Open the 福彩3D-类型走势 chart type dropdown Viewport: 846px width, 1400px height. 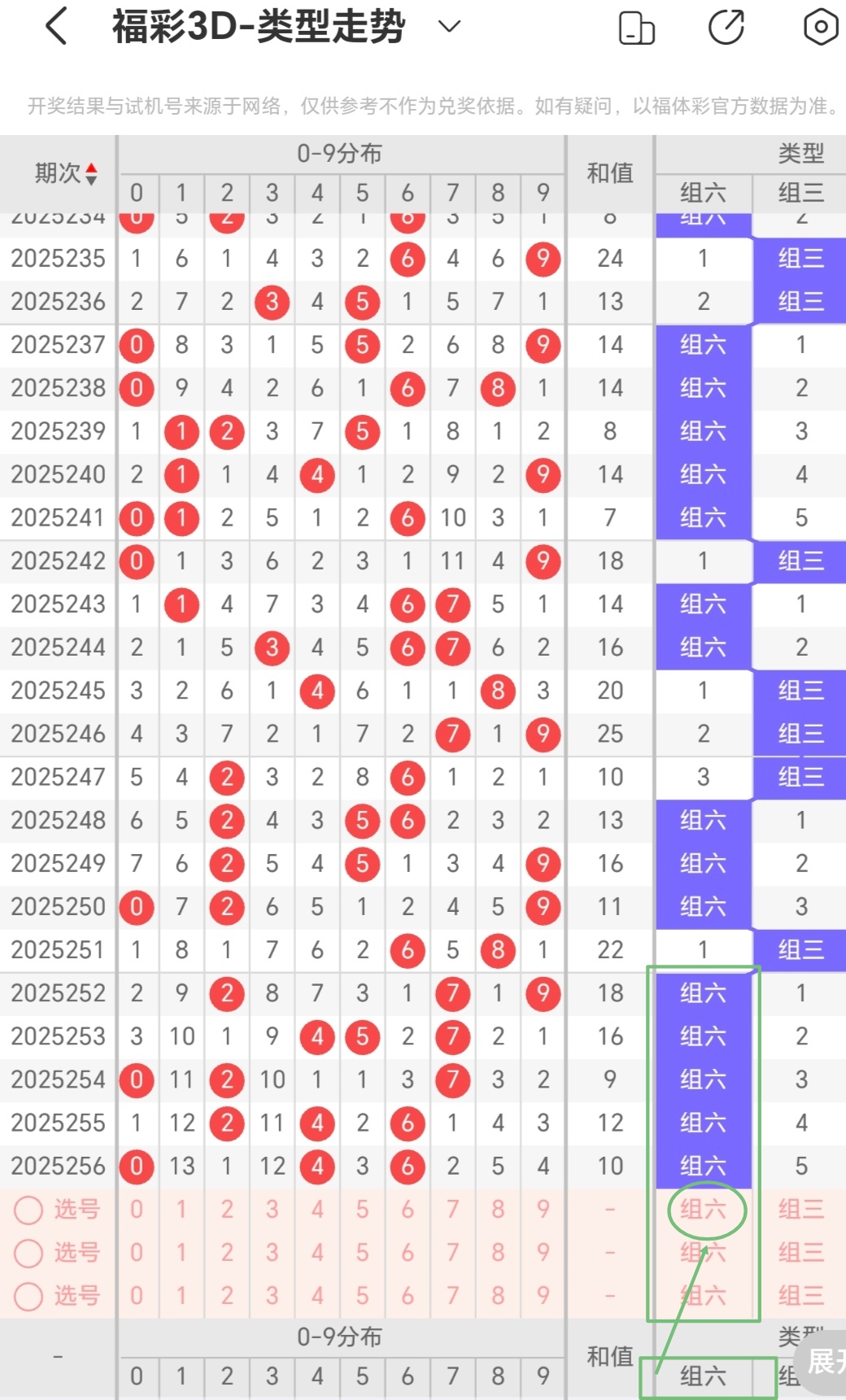point(449,27)
